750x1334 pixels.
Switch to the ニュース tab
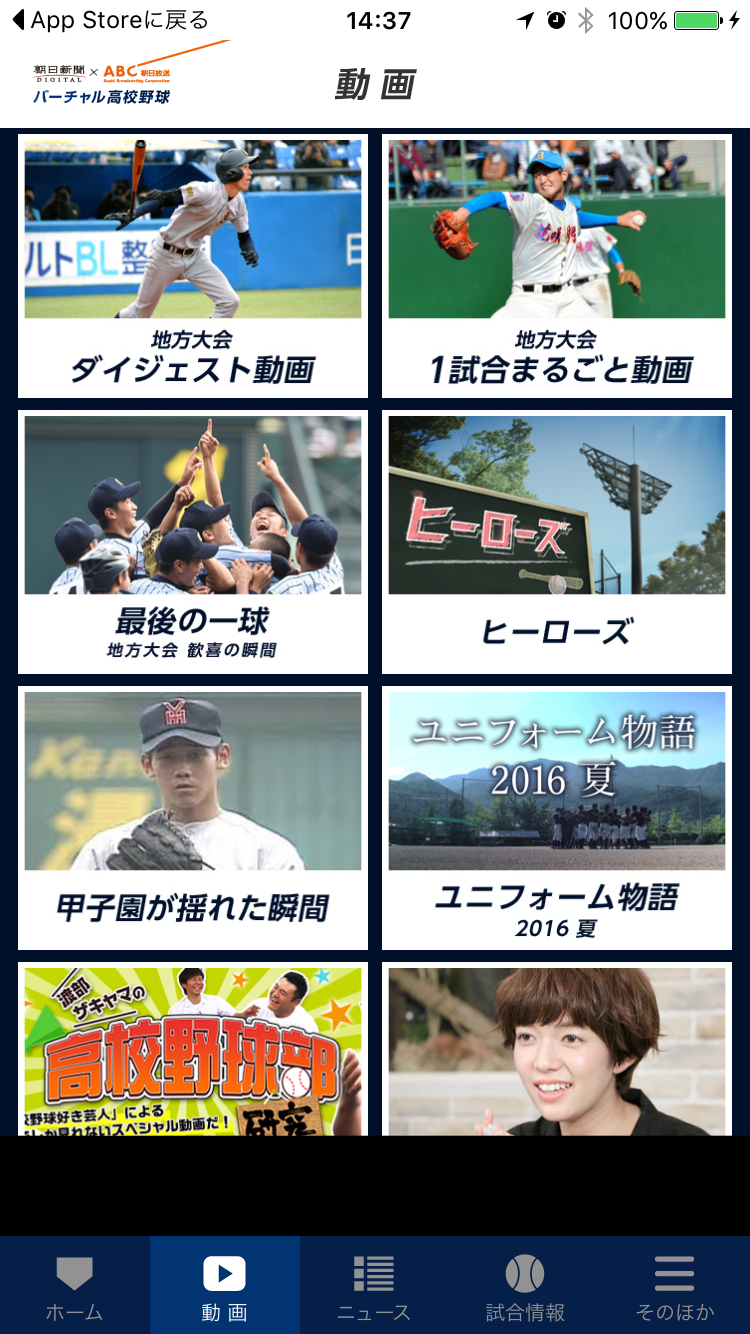pyautogui.click(x=374, y=1288)
